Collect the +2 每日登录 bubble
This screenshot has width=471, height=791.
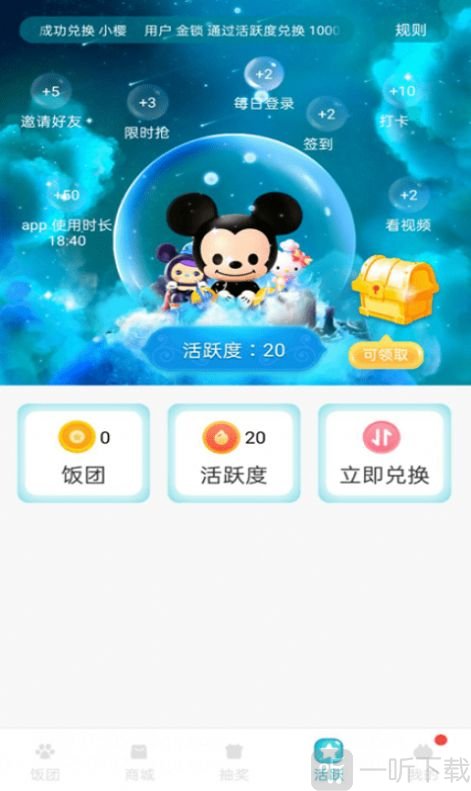(x=263, y=75)
